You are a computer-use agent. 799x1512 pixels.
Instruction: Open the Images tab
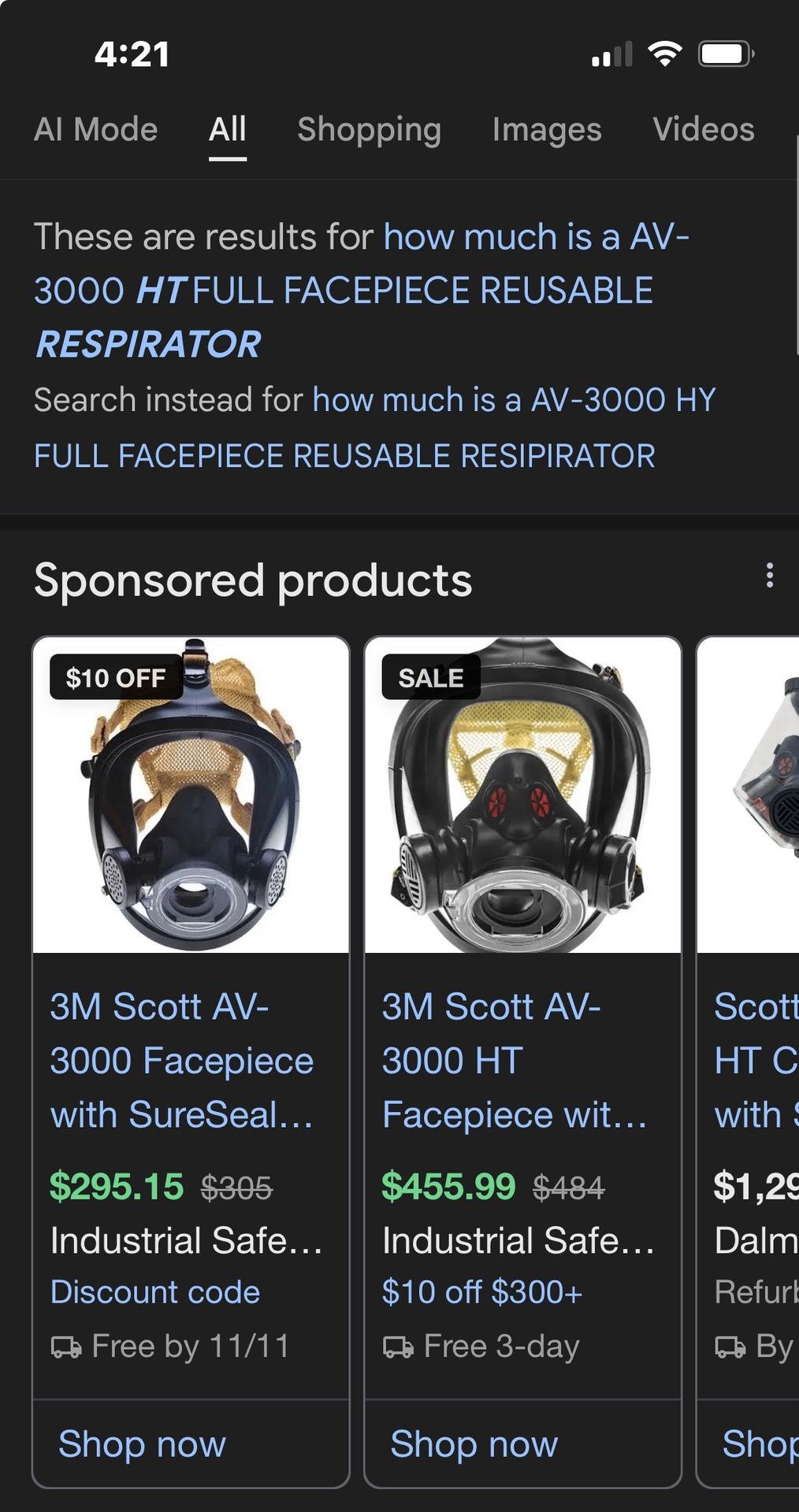(547, 129)
